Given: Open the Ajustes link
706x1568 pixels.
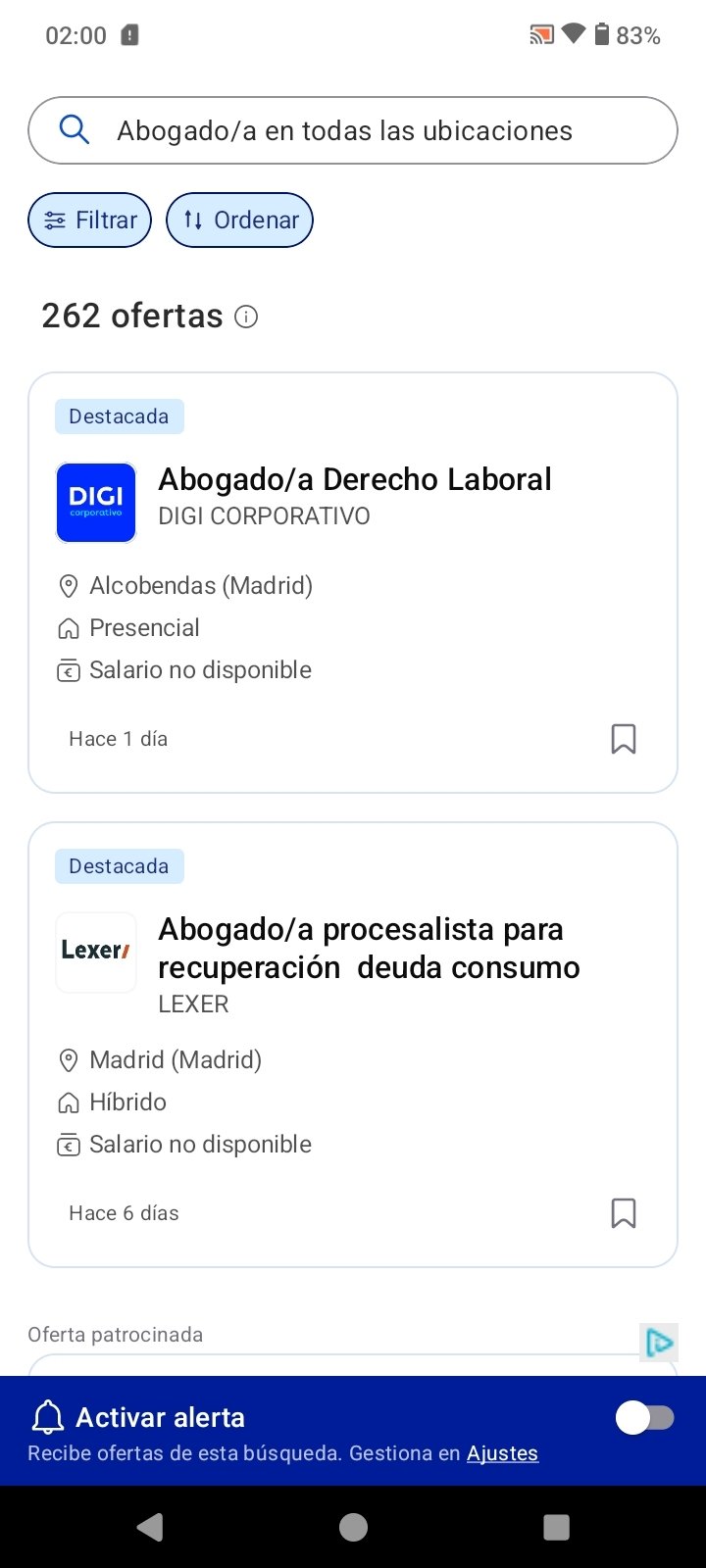Looking at the screenshot, I should click(x=502, y=1453).
